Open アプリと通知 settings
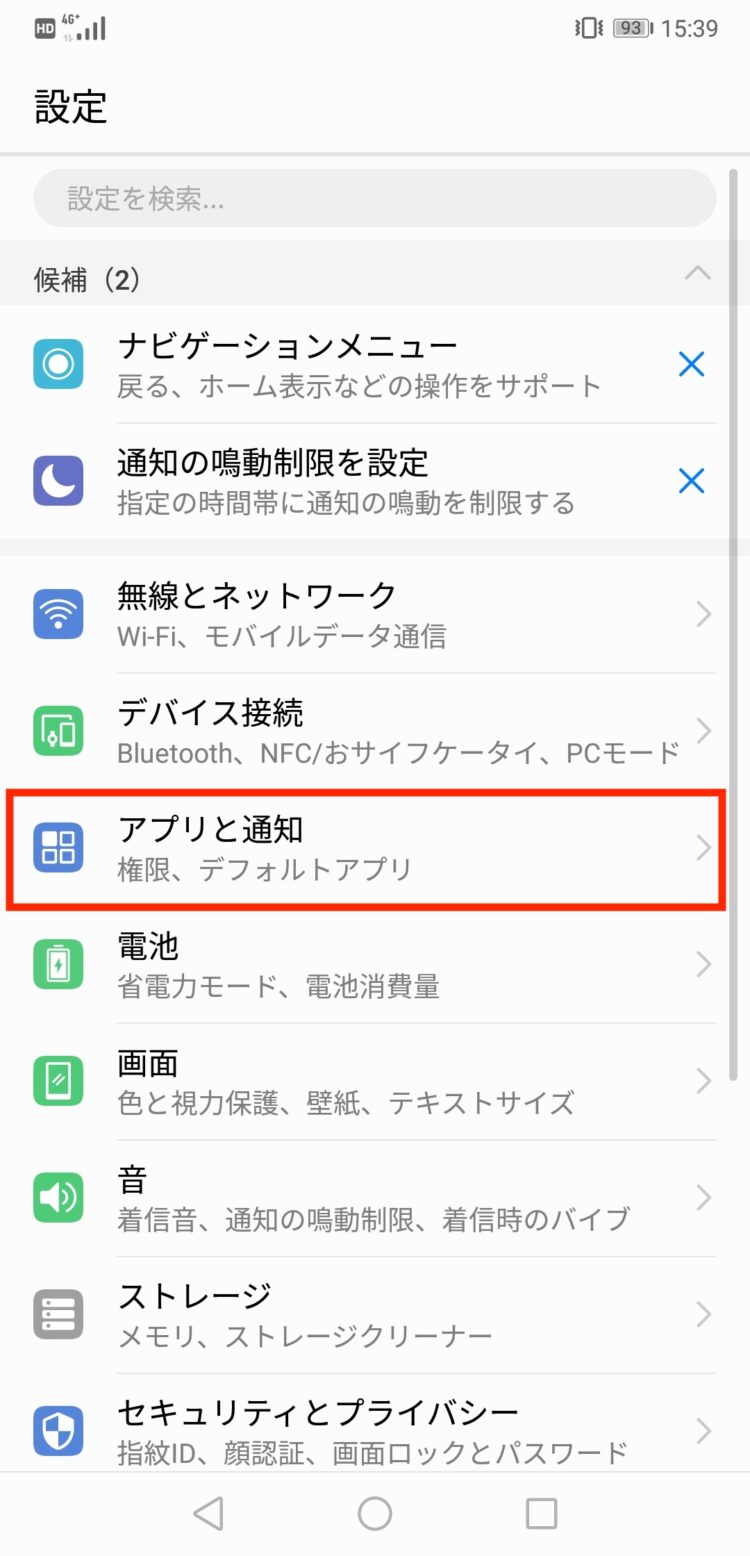 pyautogui.click(x=374, y=847)
